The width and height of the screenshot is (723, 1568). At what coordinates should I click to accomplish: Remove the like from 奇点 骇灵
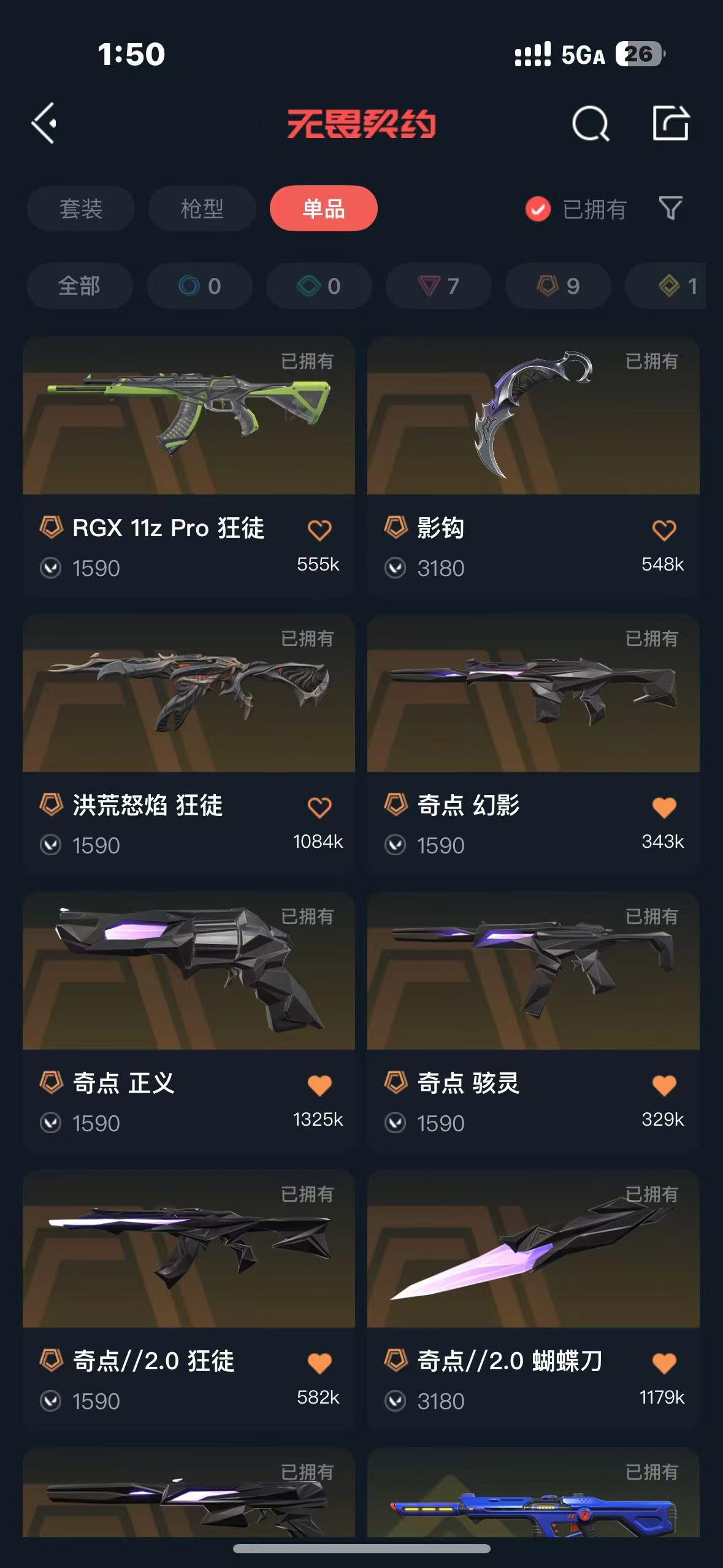click(664, 1085)
